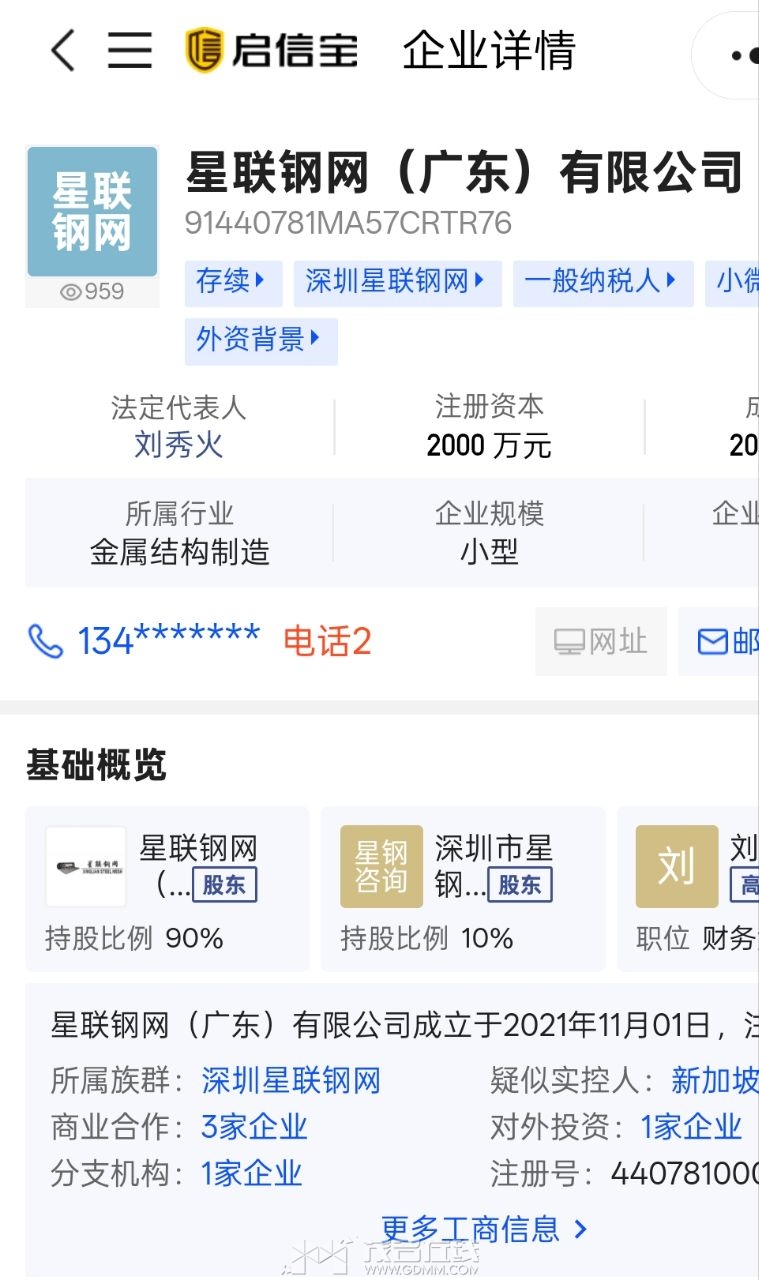Image resolution: width=759 pixels, height=1280 pixels.
Task: Tap the 一般纳税人 chip
Action: (602, 282)
